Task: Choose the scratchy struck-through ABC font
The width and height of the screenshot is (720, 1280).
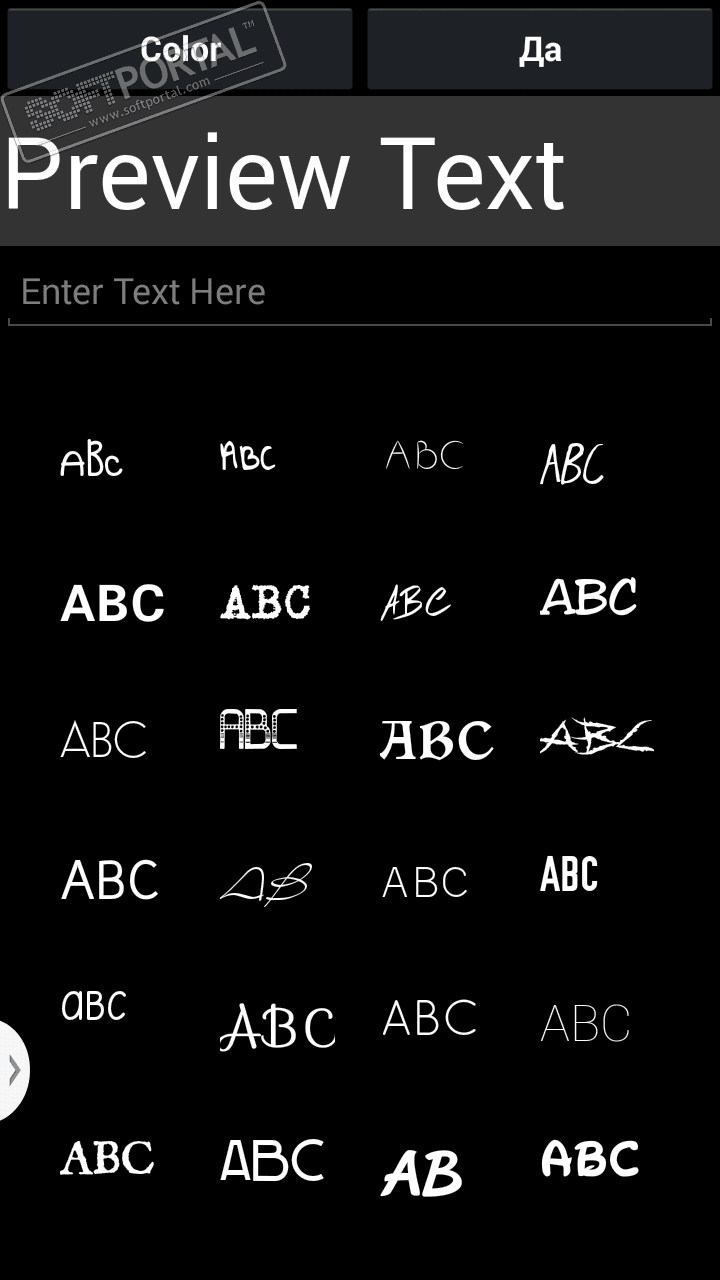Action: point(596,738)
